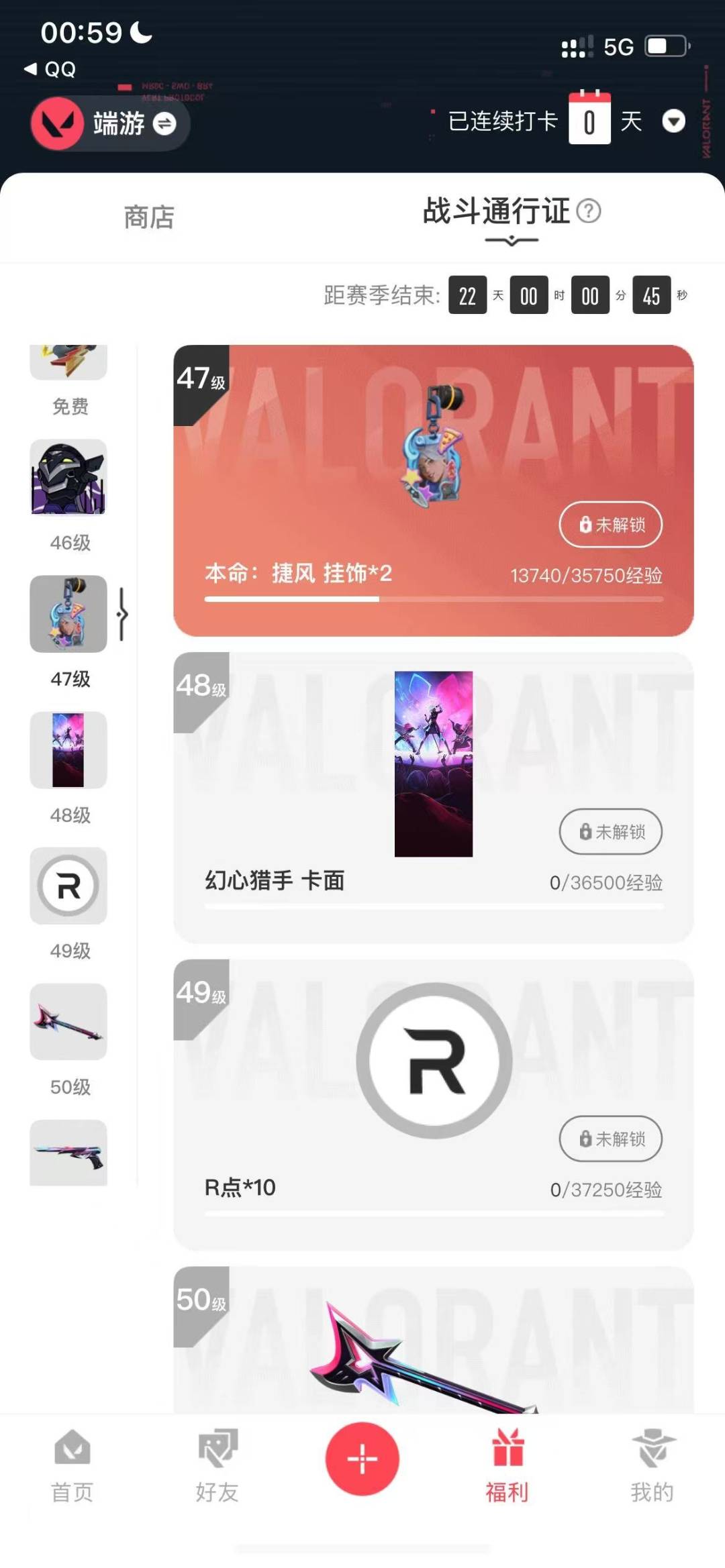
Task: Click the experience progress bar on level 47 card
Action: [435, 599]
